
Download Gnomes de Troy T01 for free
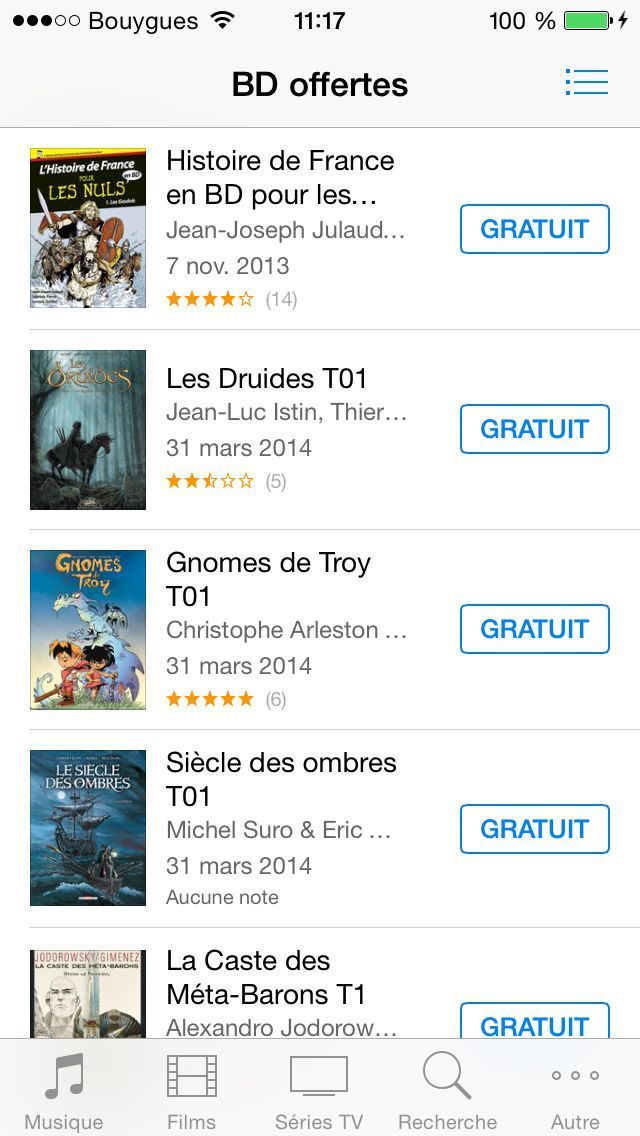coord(534,629)
